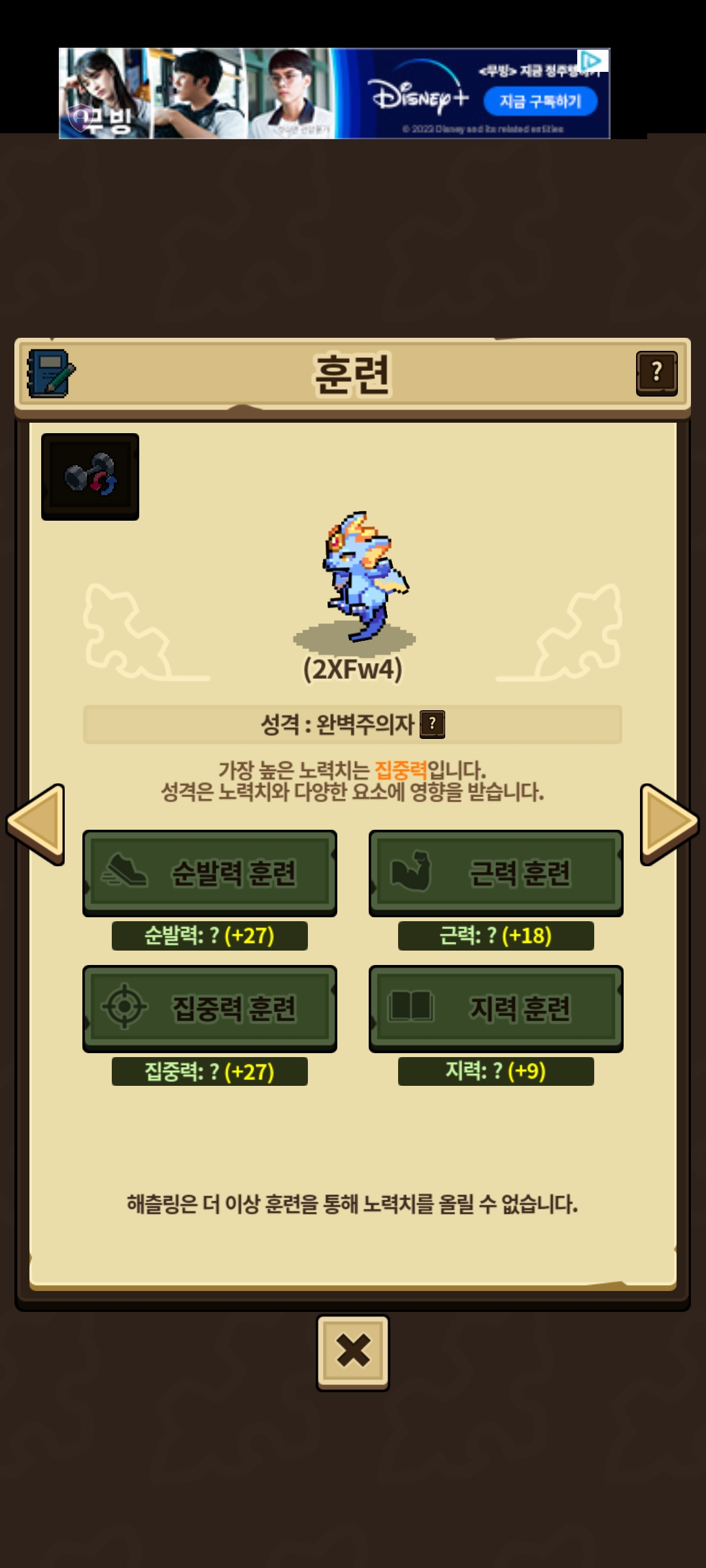This screenshot has width=706, height=1568.
Task: Go to the previous dragon with left arrow
Action: click(37, 823)
